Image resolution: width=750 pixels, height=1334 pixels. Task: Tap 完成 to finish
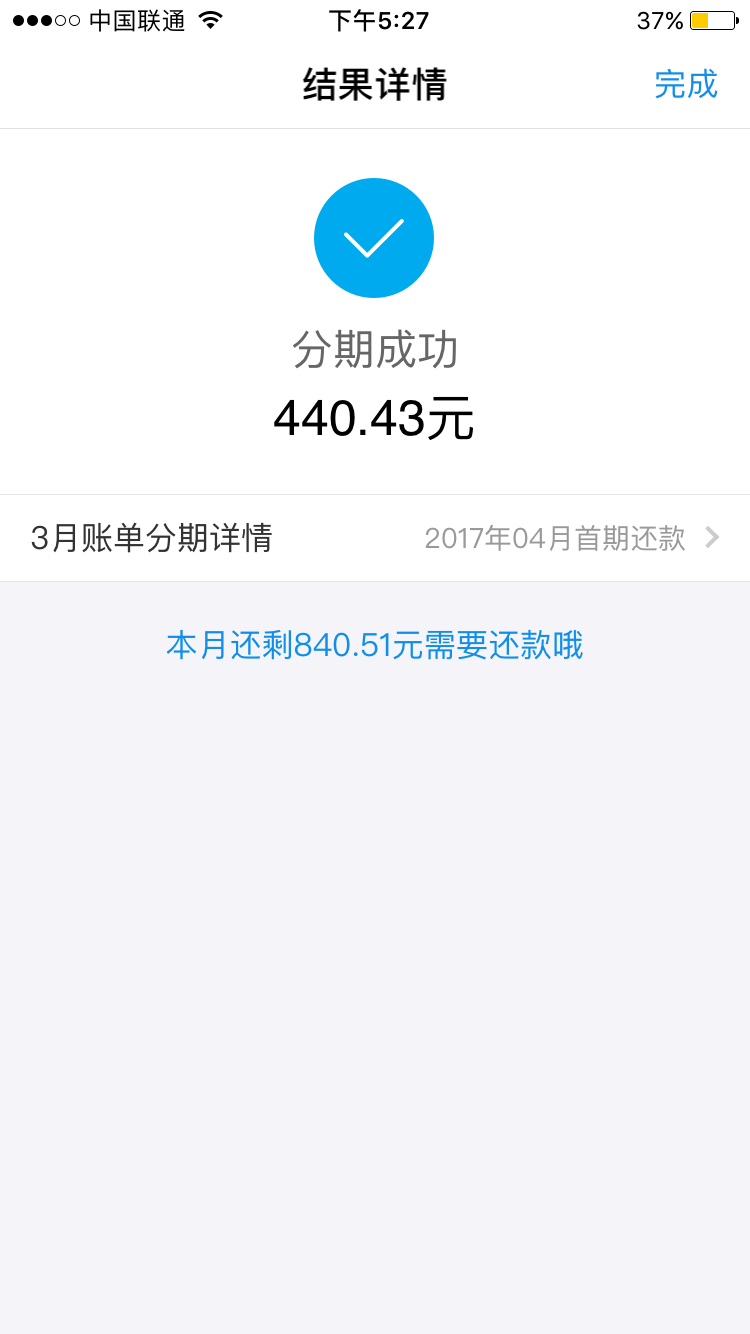[686, 84]
